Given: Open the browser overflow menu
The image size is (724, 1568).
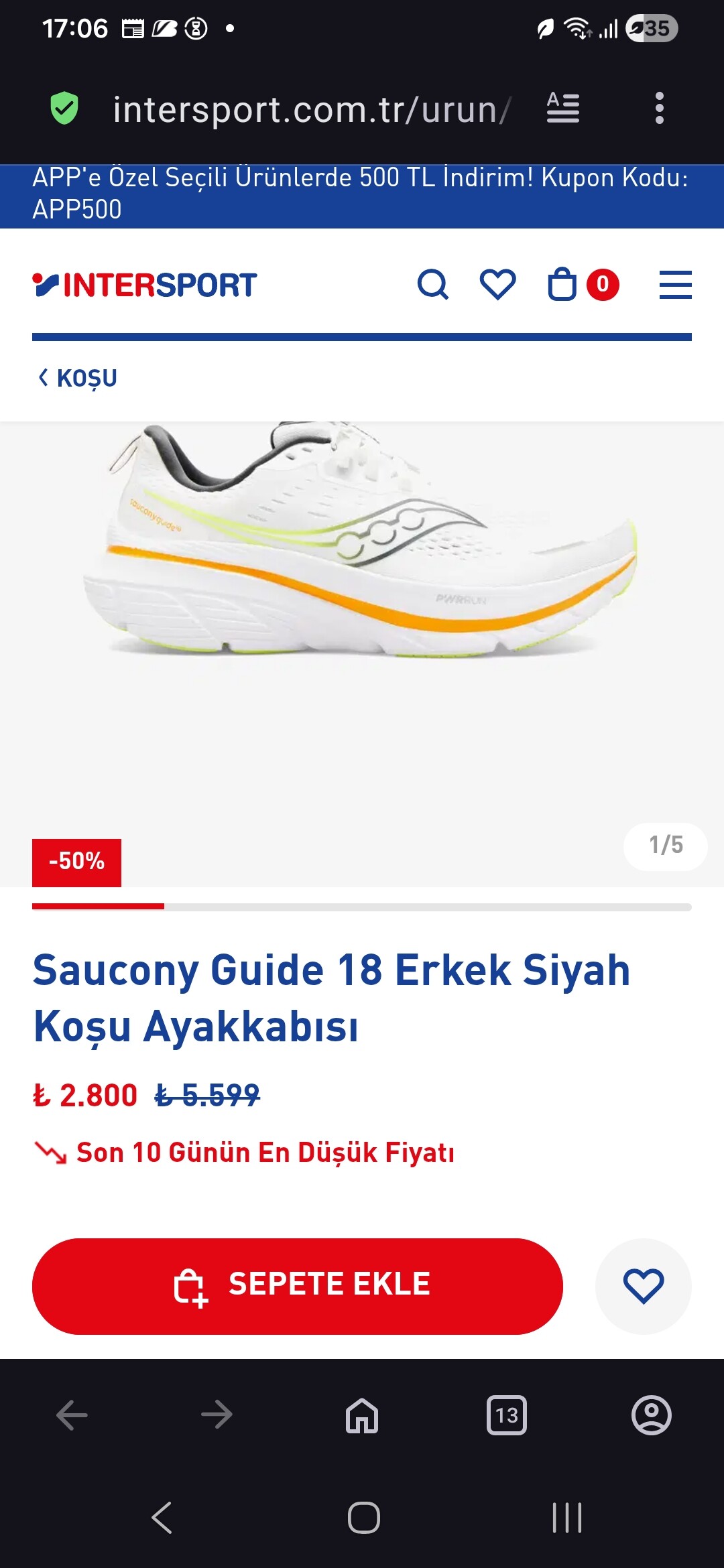Looking at the screenshot, I should [659, 109].
